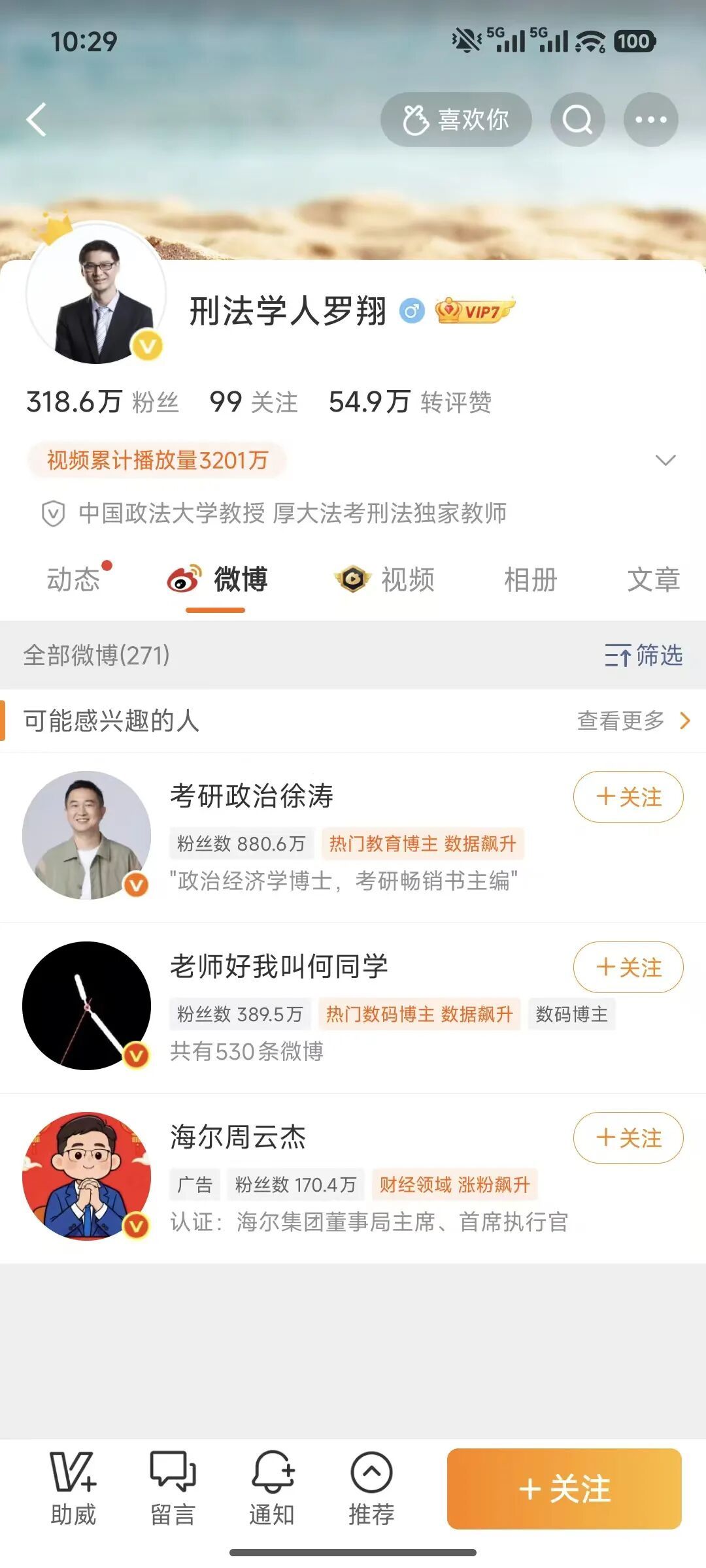706x1568 pixels.
Task: Open search on this profile
Action: 577,120
